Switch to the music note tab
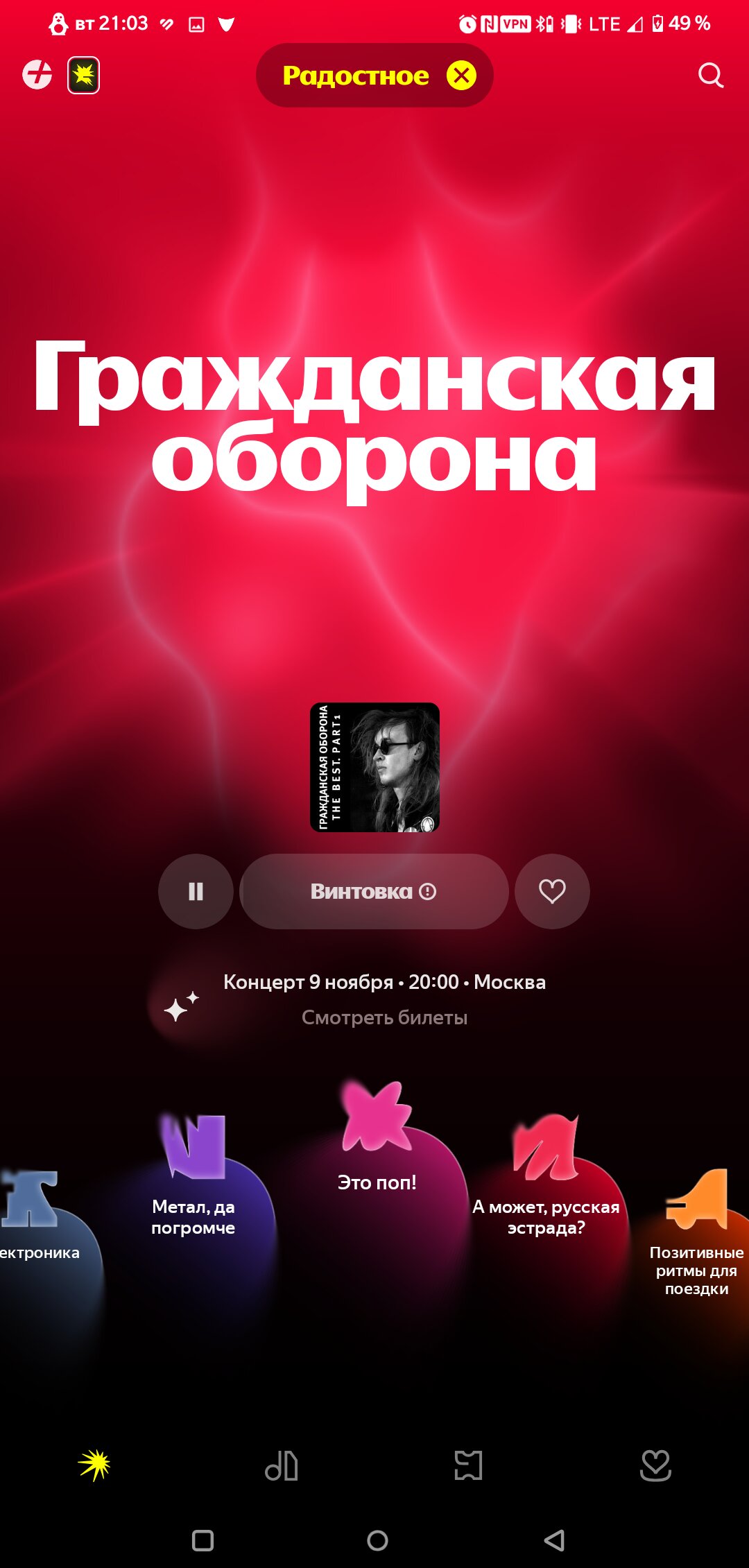Viewport: 749px width, 1568px height. (282, 1465)
